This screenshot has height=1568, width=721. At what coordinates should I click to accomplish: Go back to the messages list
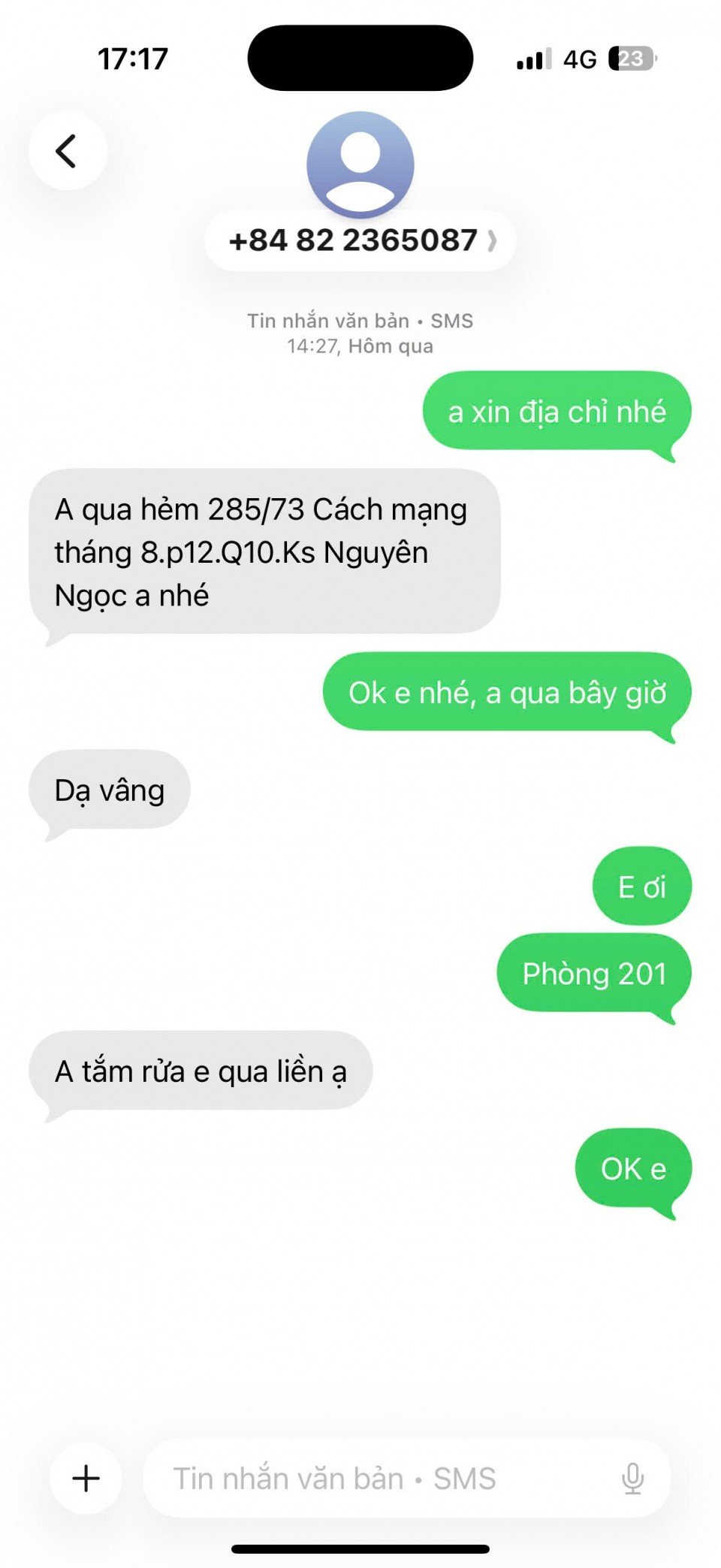(68, 151)
